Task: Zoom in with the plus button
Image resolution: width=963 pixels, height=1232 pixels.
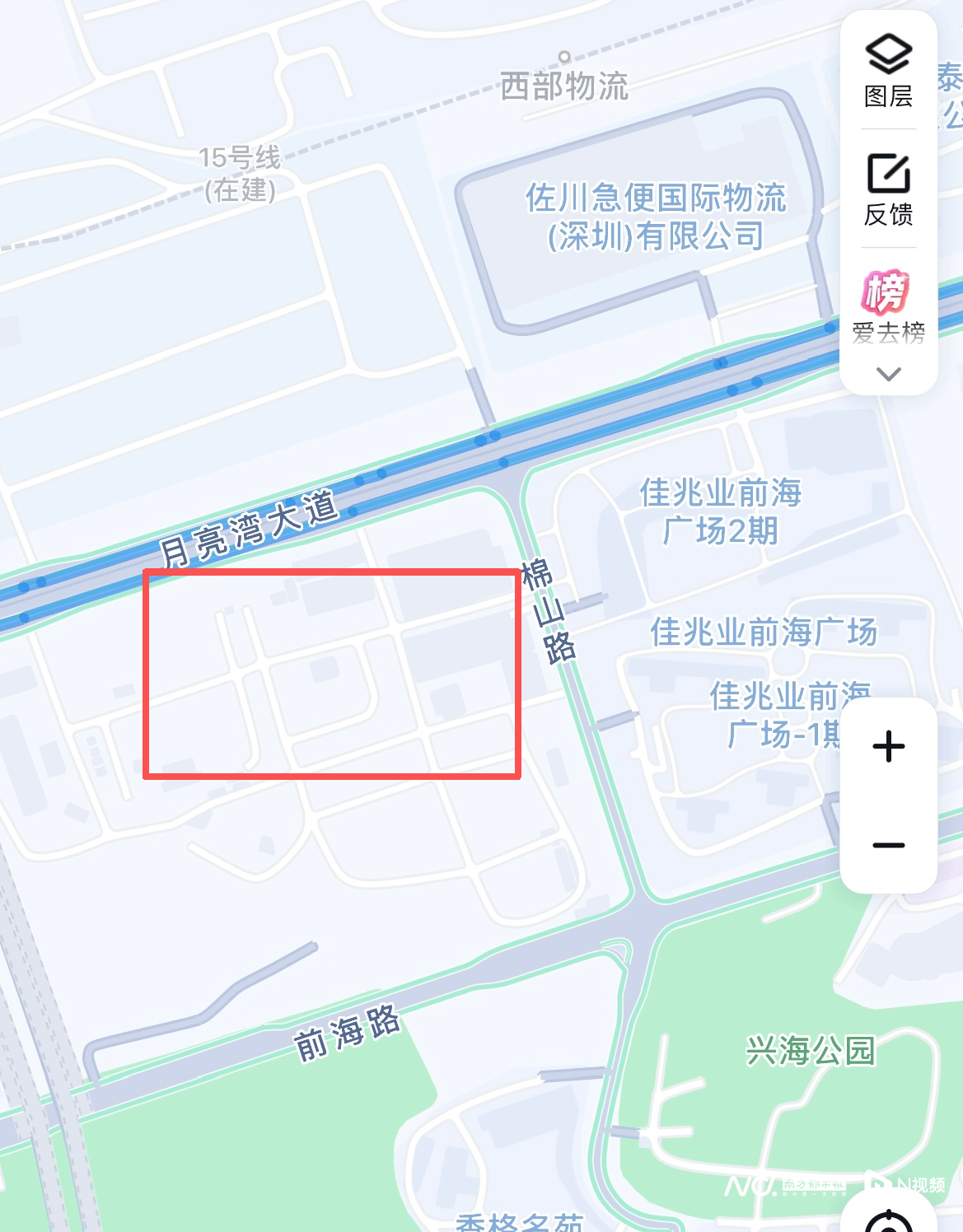Action: 888,747
